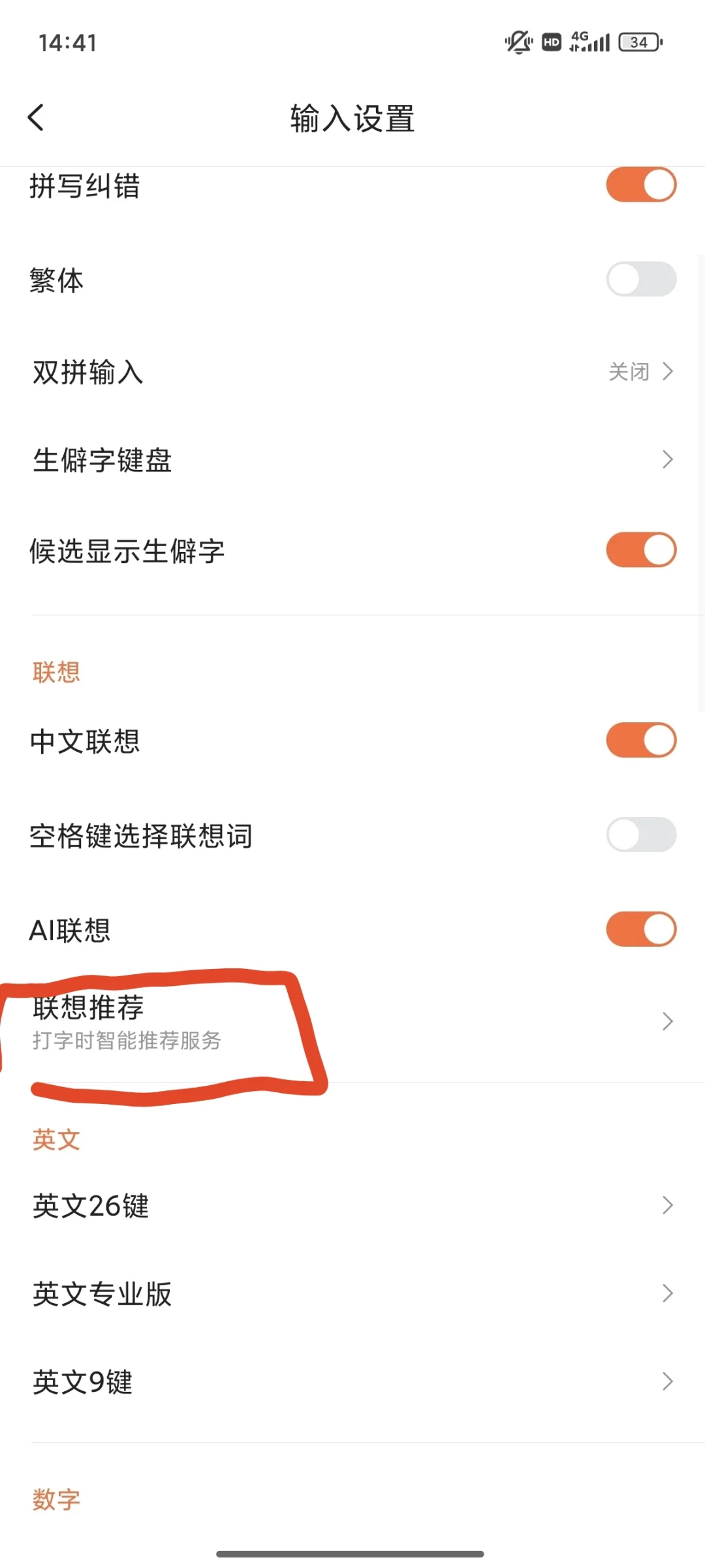The width and height of the screenshot is (705, 1568).
Task: Tap the home indicator bar at screen bottom
Action: point(352,1553)
